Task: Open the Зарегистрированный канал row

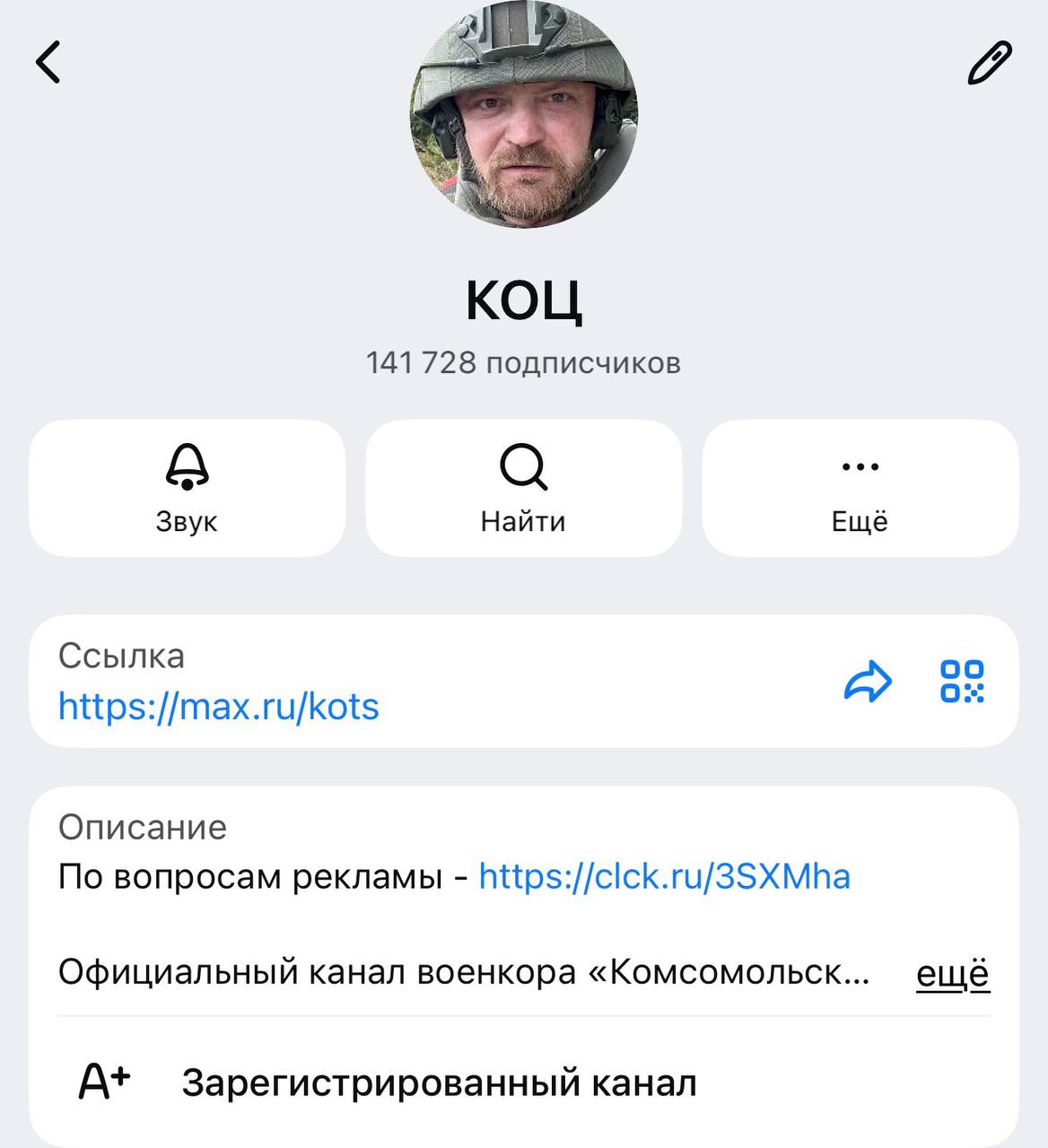Action: pyautogui.click(x=438, y=1083)
